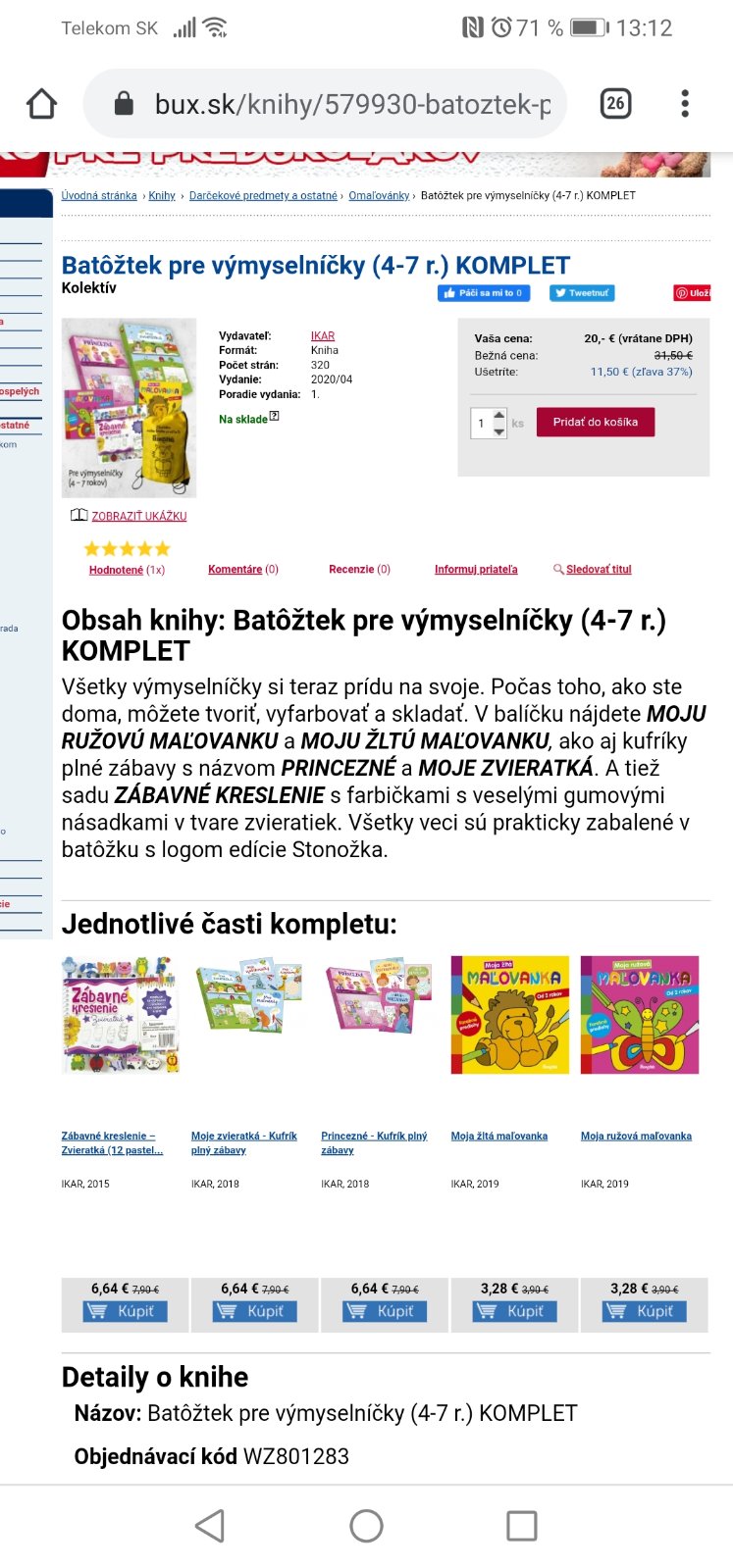
Task: Tap the bux.sk address bar
Action: click(x=334, y=104)
